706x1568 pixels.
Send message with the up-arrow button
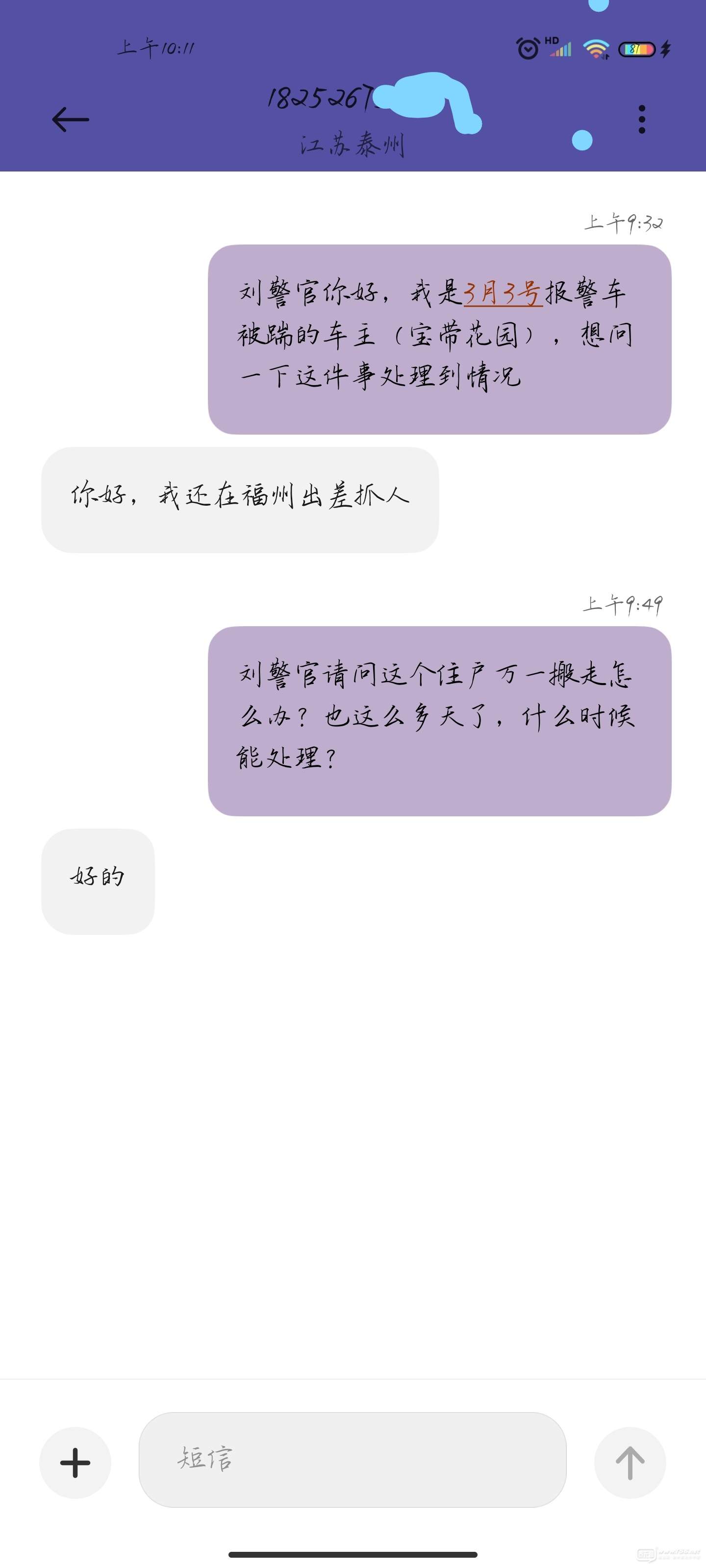[x=630, y=1463]
